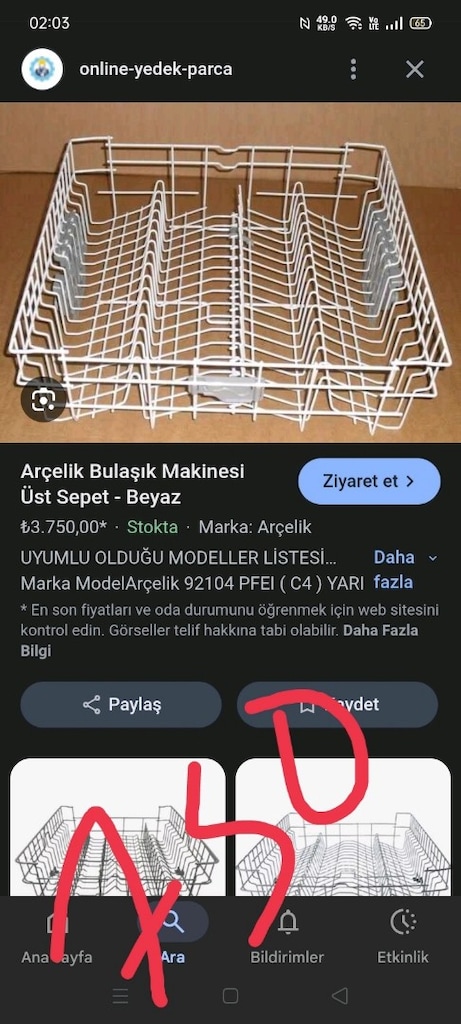Open the right related basket image
Viewport: 461px width, 1024px height.
tap(343, 827)
